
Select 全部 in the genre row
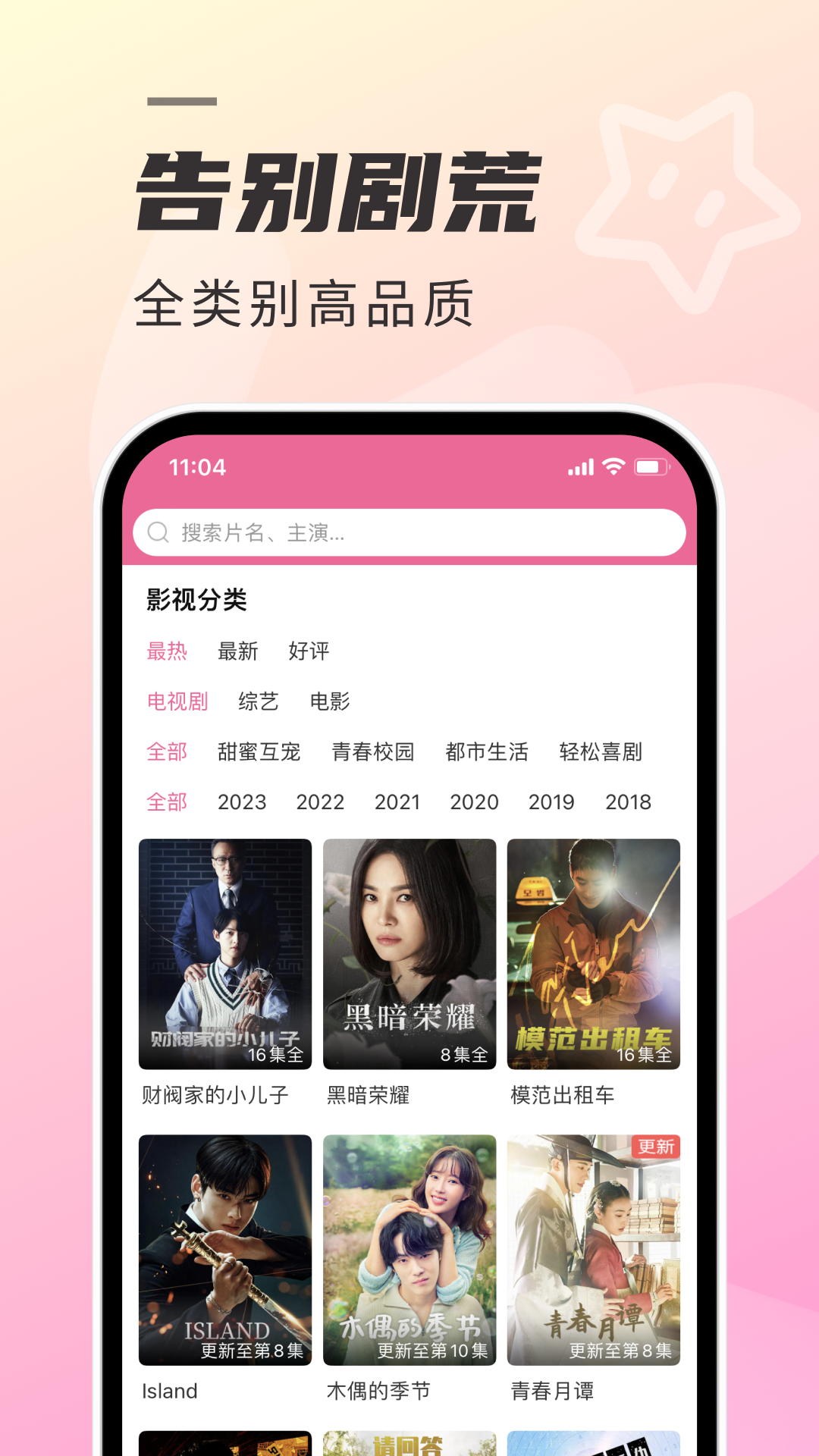(x=168, y=752)
